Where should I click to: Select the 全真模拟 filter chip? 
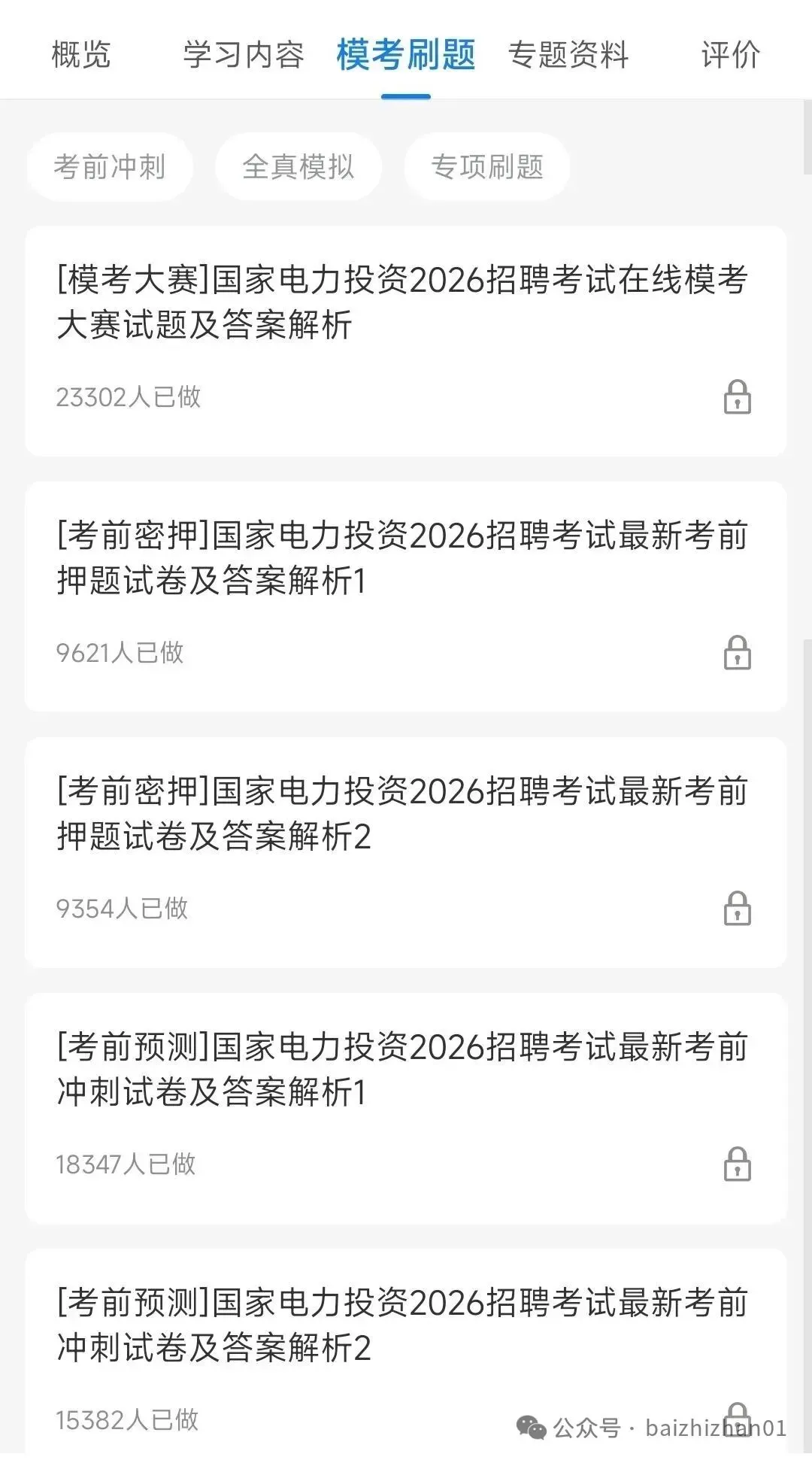point(298,167)
